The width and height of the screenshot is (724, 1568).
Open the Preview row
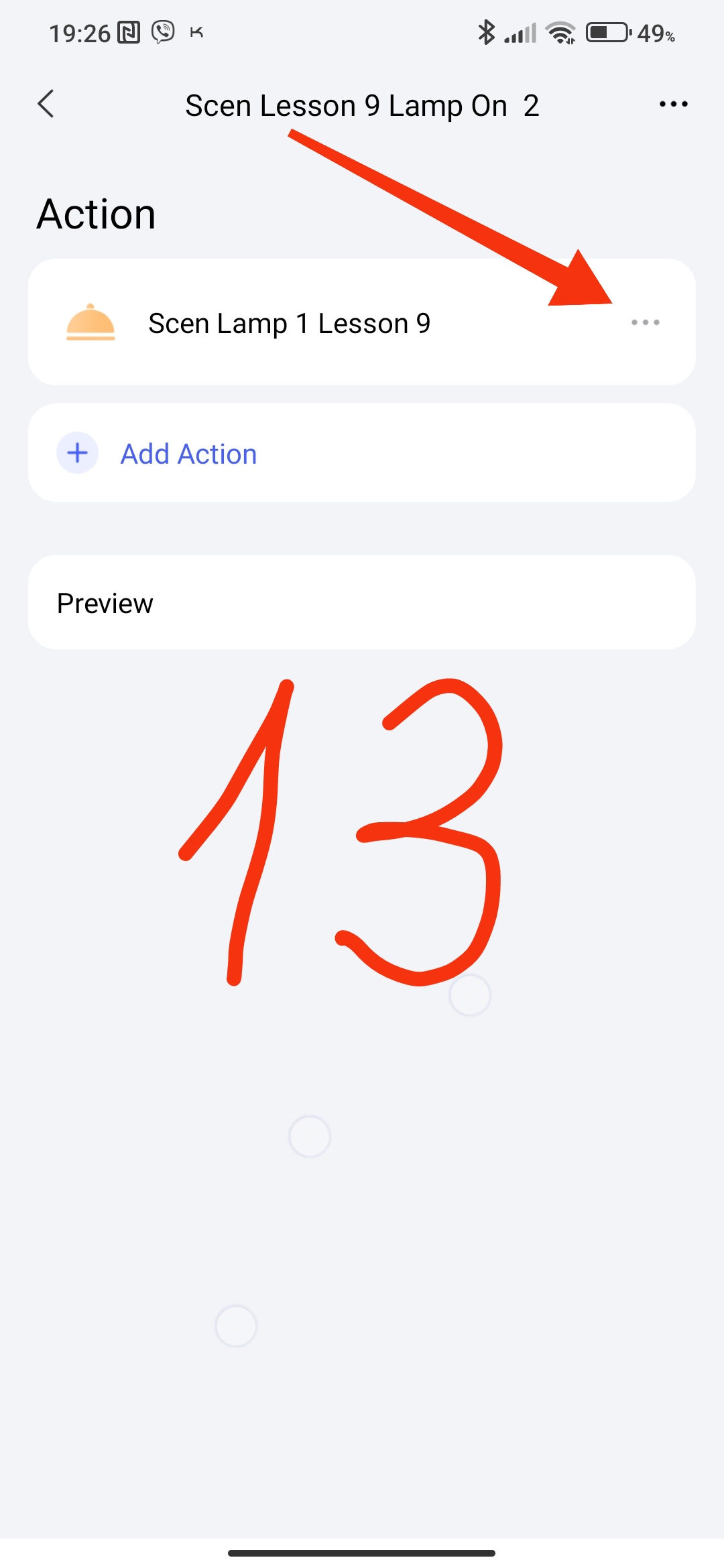click(361, 602)
